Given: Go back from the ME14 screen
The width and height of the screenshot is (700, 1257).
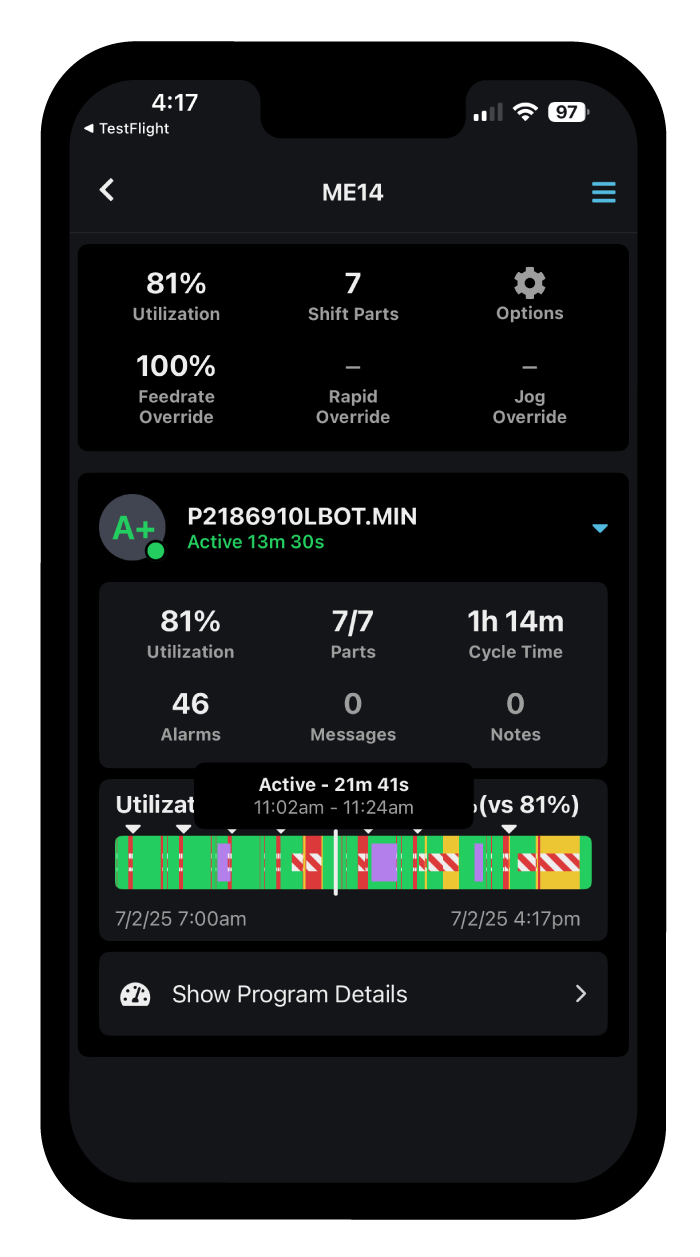Looking at the screenshot, I should [x=107, y=190].
